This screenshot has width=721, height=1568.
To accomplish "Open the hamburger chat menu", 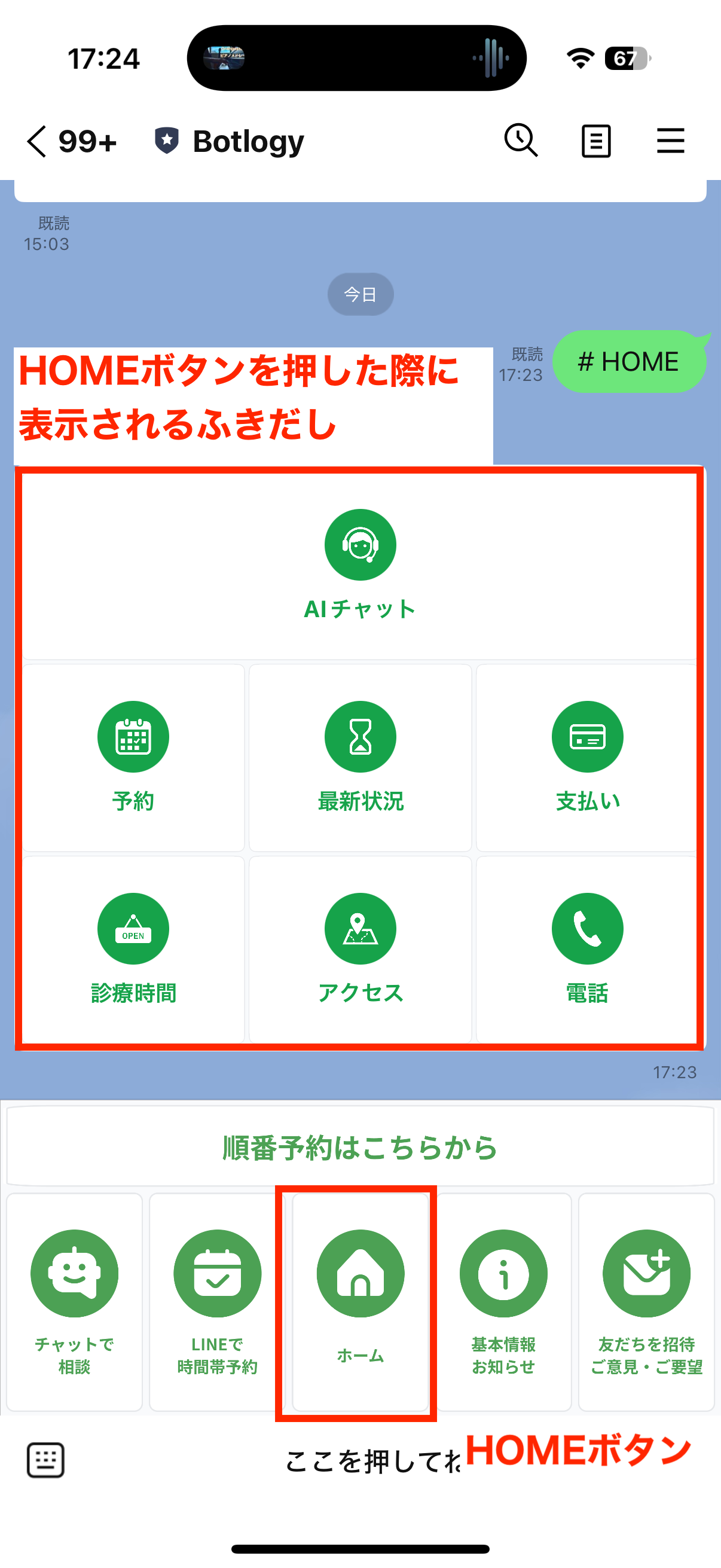I will pos(671,141).
